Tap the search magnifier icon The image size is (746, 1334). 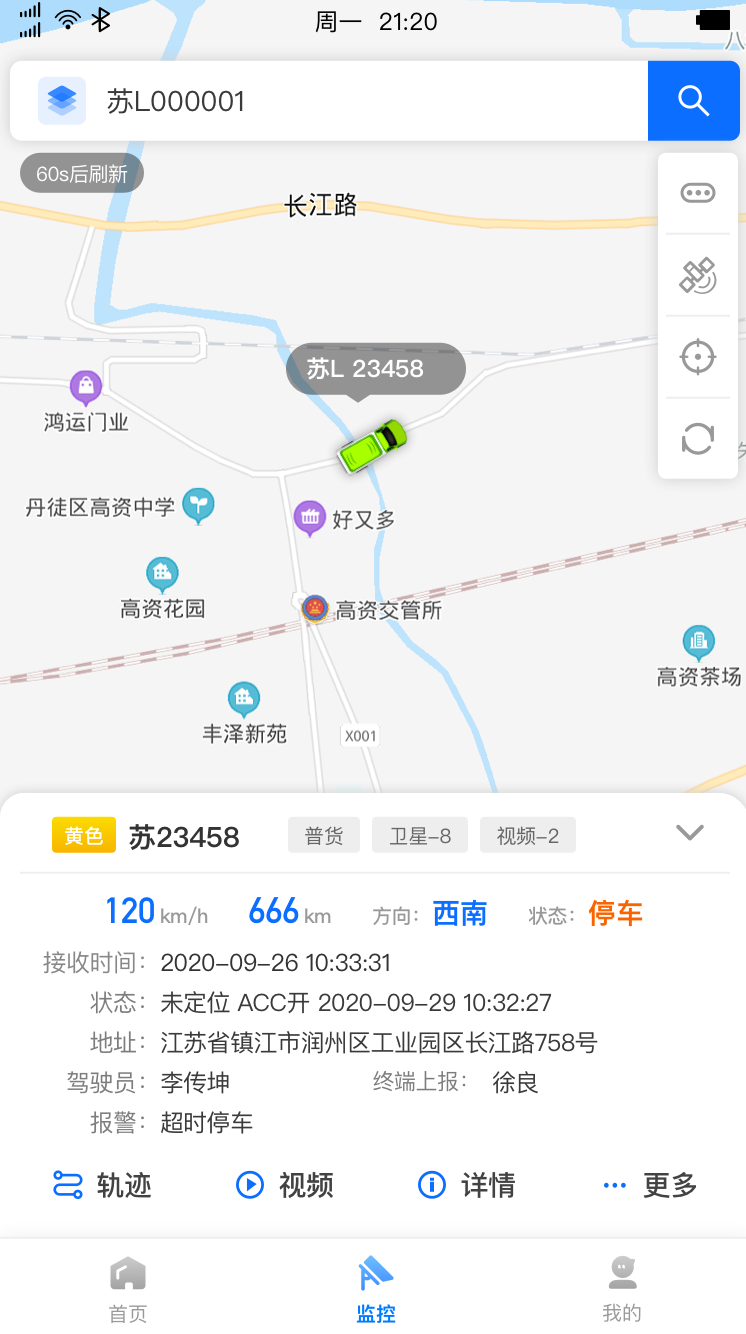(x=693, y=100)
